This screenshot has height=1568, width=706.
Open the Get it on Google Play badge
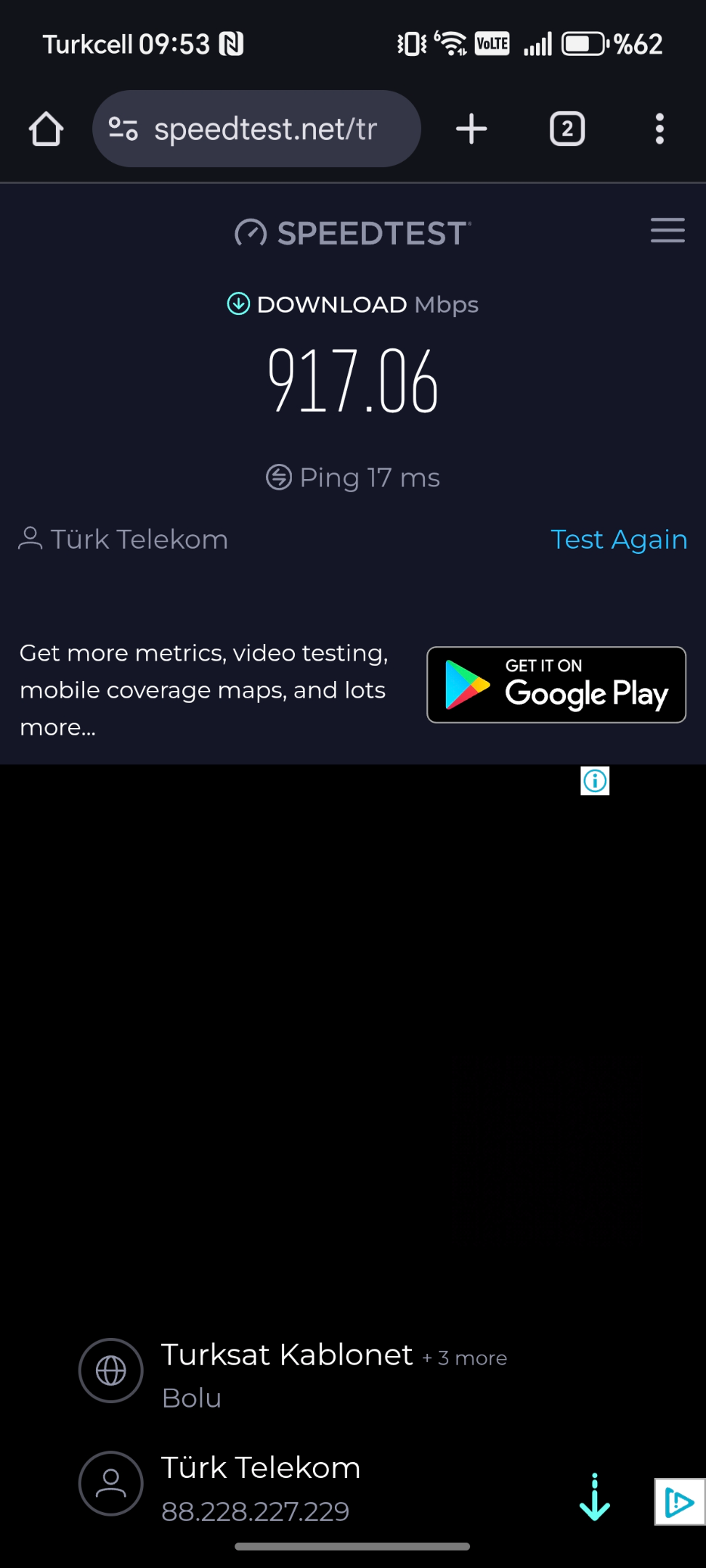(556, 685)
